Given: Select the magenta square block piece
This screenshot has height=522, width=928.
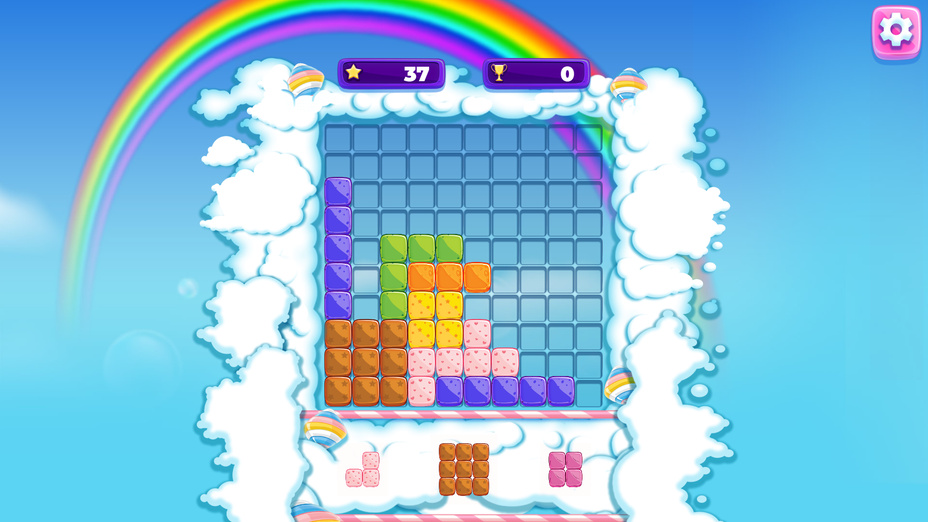Looking at the screenshot, I should pyautogui.click(x=565, y=469).
